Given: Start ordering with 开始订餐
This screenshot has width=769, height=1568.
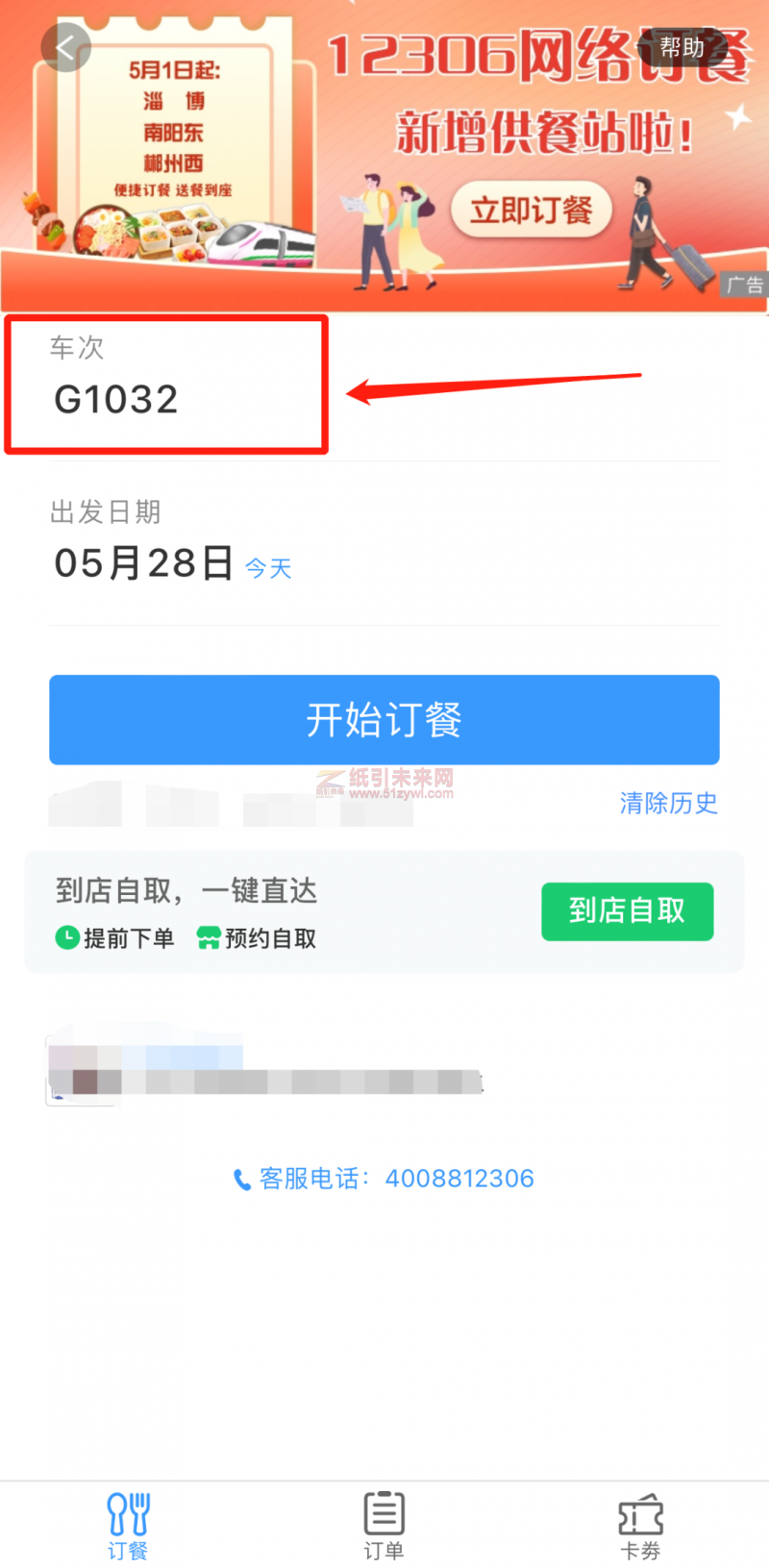Looking at the screenshot, I should pyautogui.click(x=384, y=720).
